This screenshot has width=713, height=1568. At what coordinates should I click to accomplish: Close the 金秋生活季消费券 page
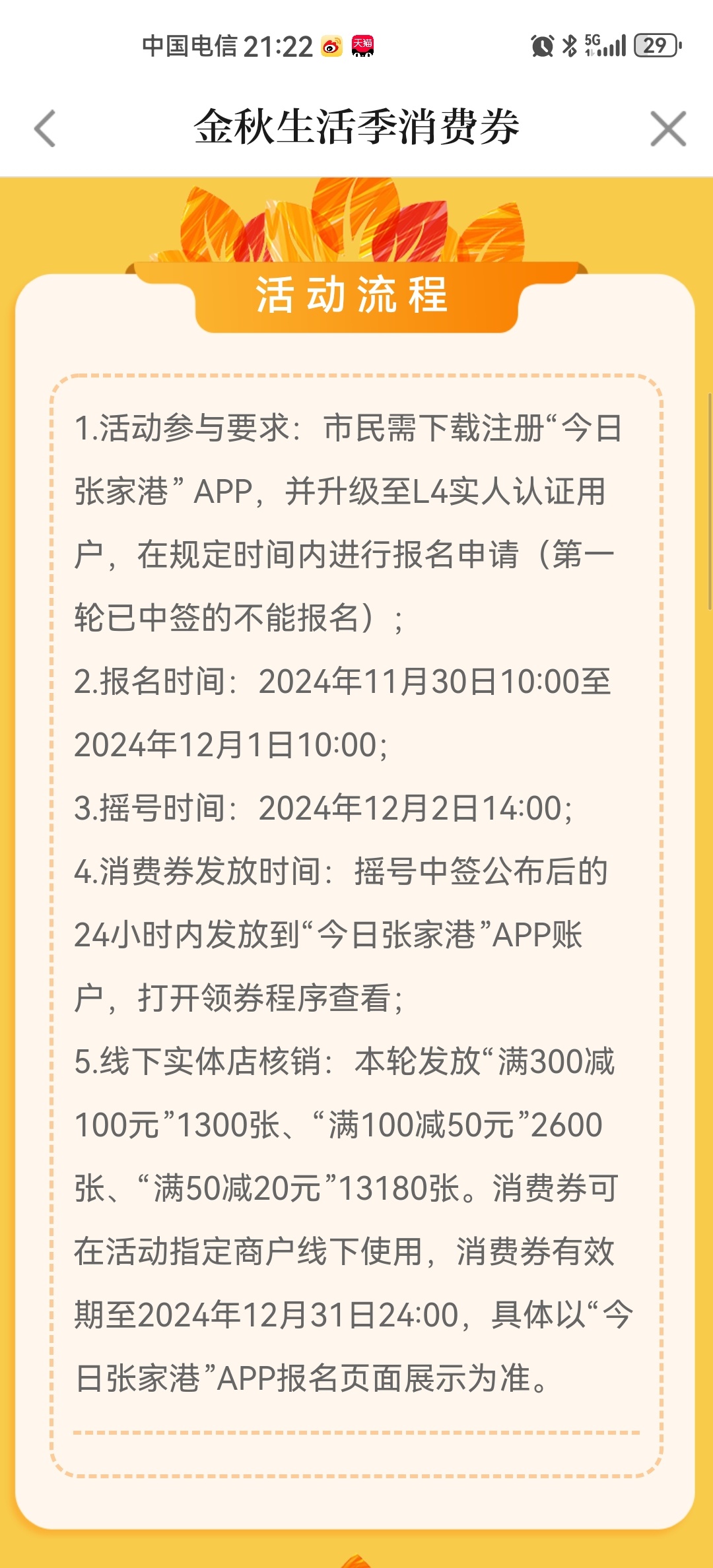pyautogui.click(x=667, y=128)
